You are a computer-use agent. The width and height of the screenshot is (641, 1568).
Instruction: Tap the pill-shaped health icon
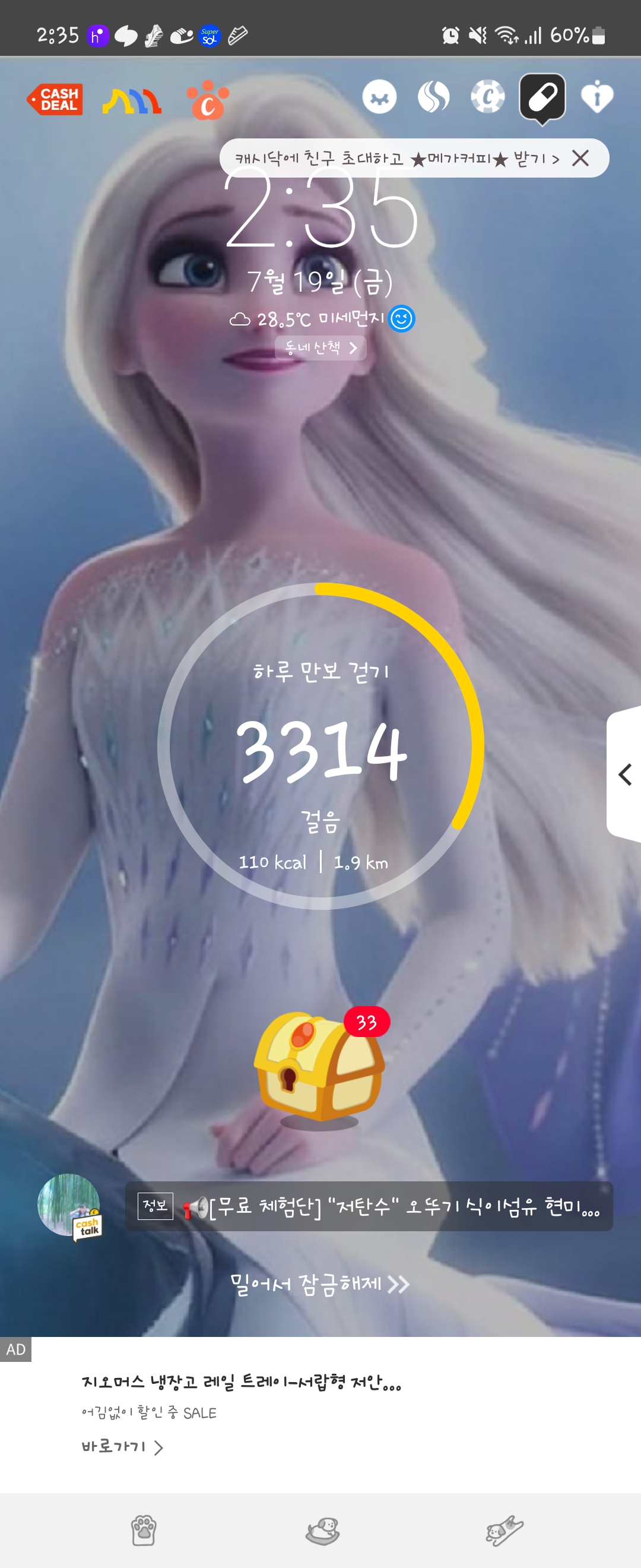542,97
